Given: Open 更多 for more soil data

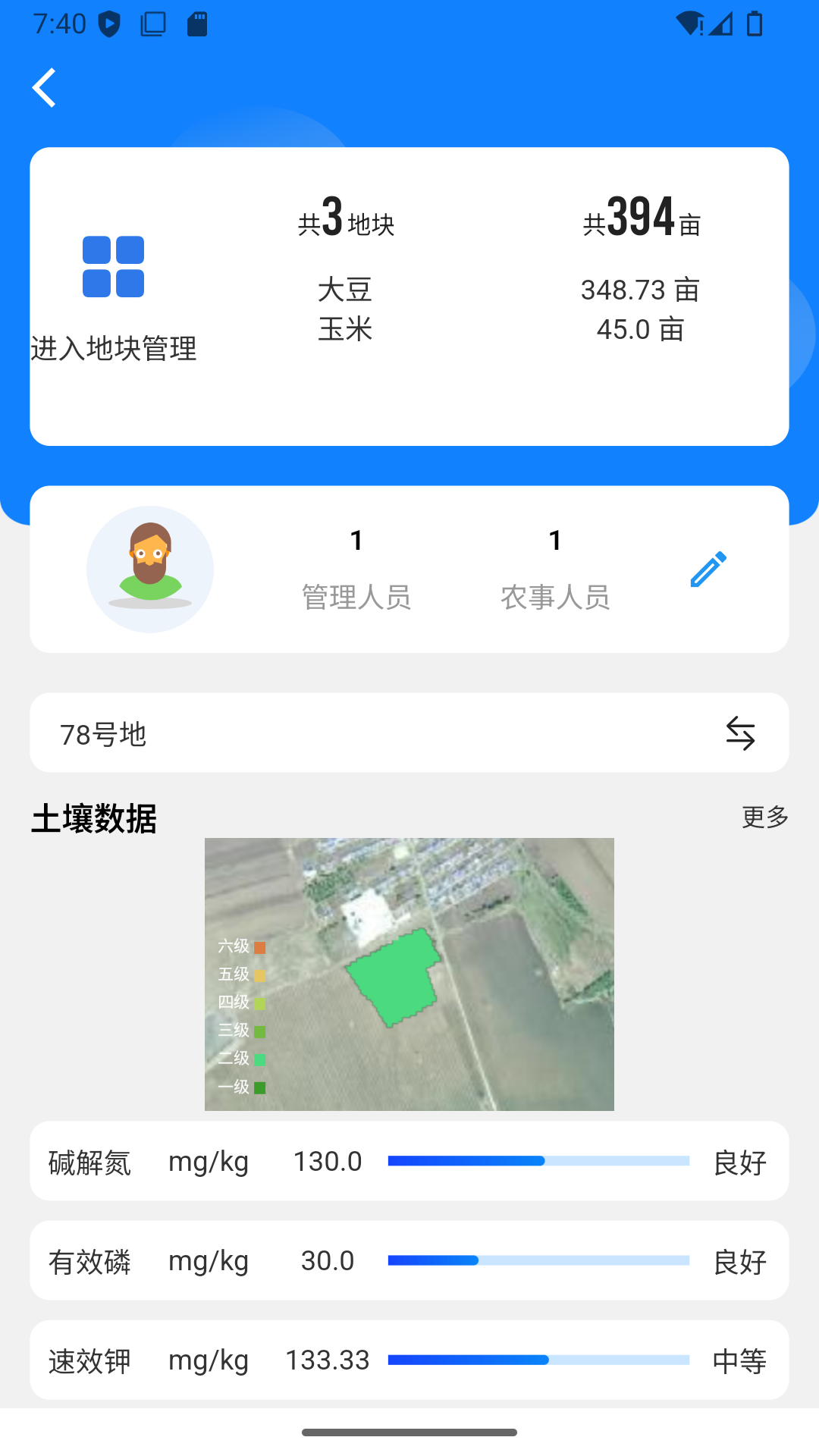Looking at the screenshot, I should [x=764, y=817].
